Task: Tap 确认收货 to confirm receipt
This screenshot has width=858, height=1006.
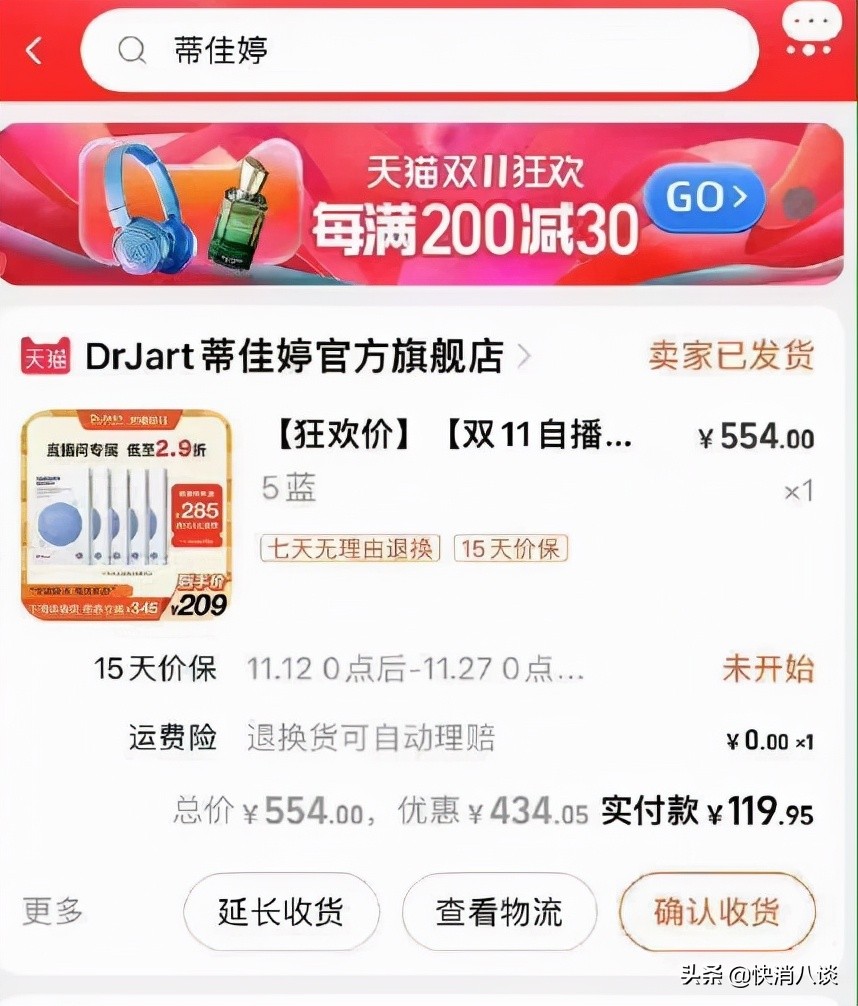Action: 717,911
